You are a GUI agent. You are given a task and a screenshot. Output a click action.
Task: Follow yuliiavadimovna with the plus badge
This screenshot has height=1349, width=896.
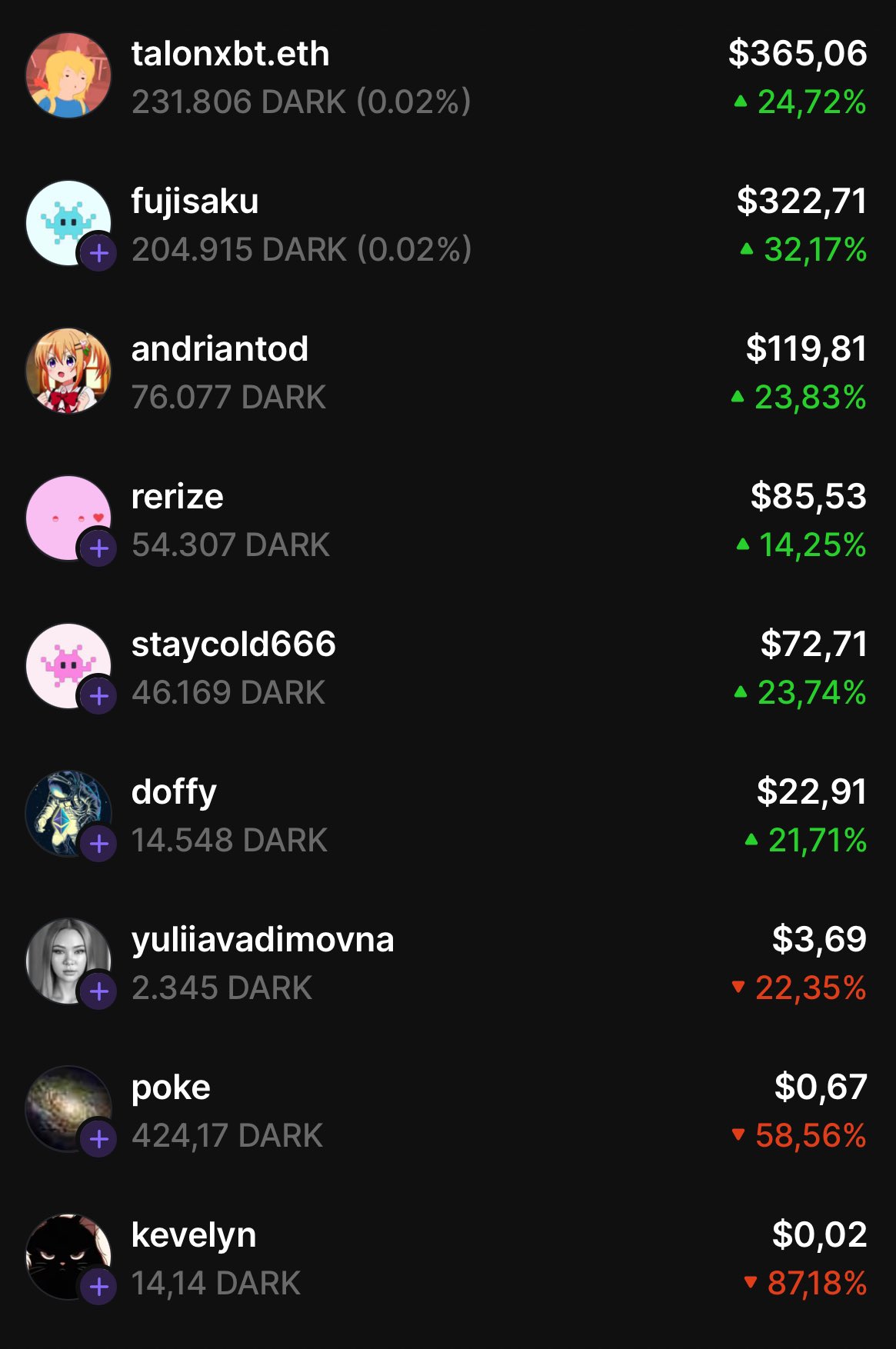coord(99,991)
